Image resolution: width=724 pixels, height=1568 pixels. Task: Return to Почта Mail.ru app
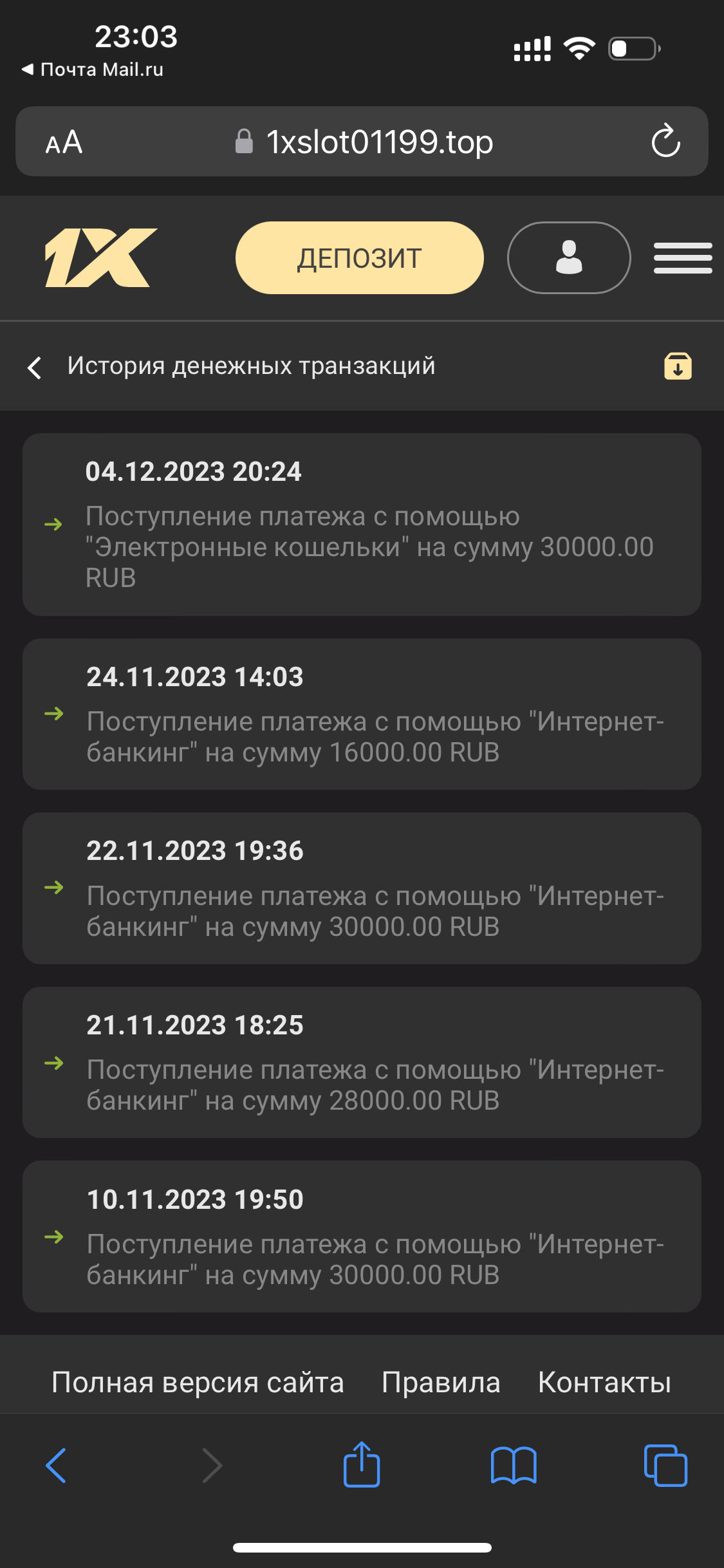click(x=93, y=70)
